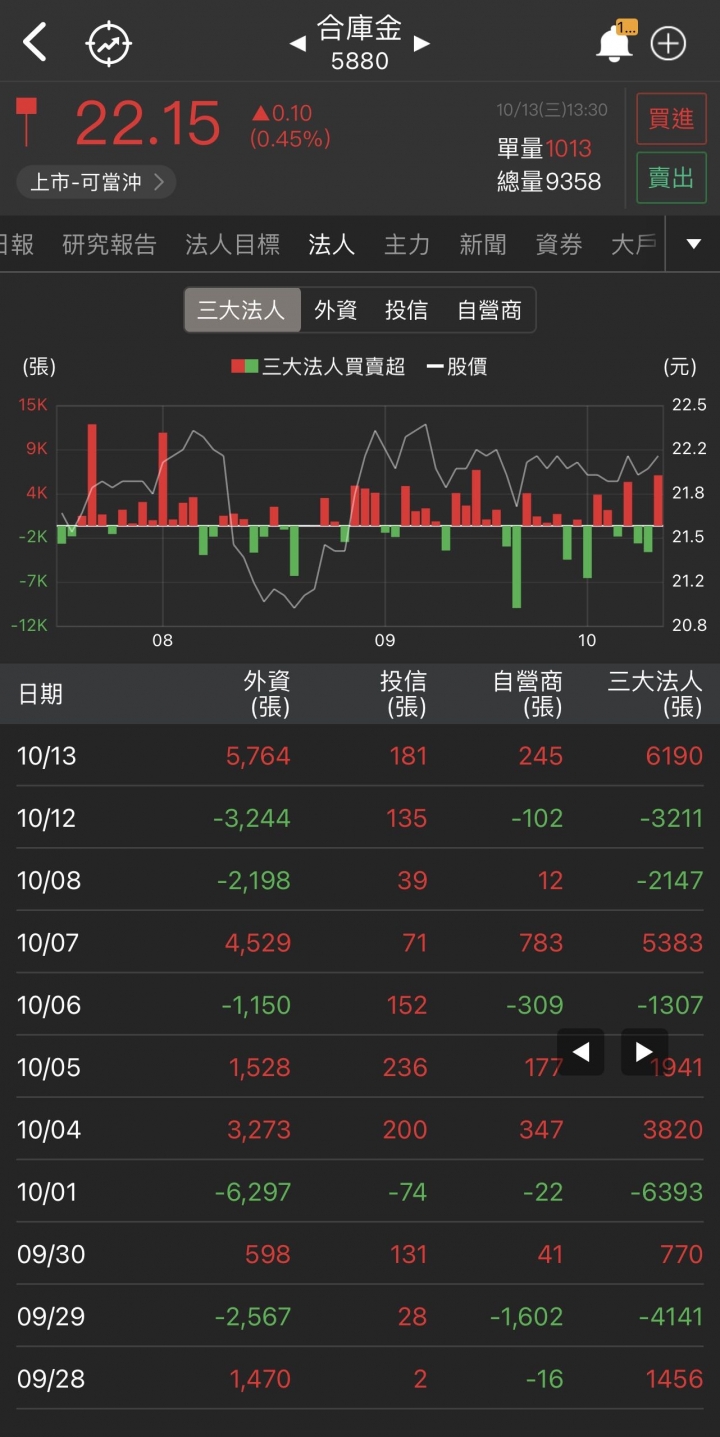Screen dimensions: 720x1437
Task: Open the 上市-可當沖 info chip
Action: tap(96, 182)
